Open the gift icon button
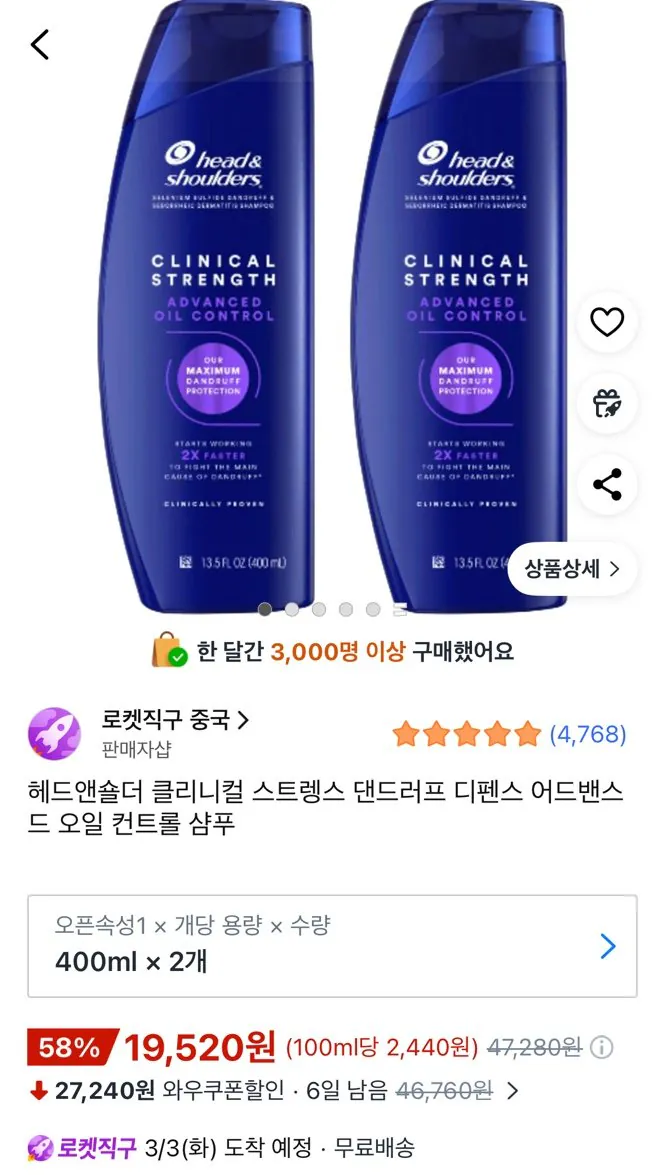This screenshot has height=1175, width=665. tap(607, 403)
